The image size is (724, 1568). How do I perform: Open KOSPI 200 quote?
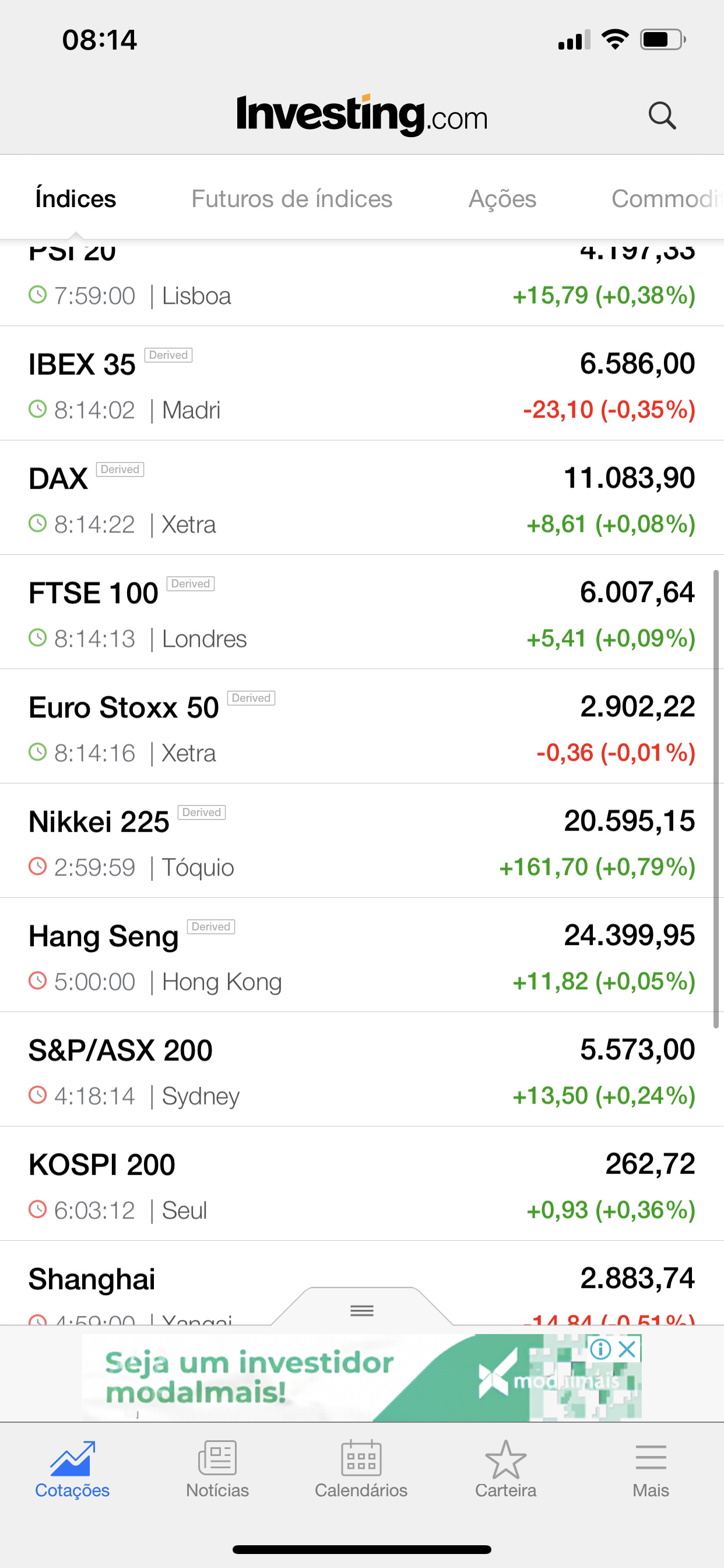(x=362, y=1185)
